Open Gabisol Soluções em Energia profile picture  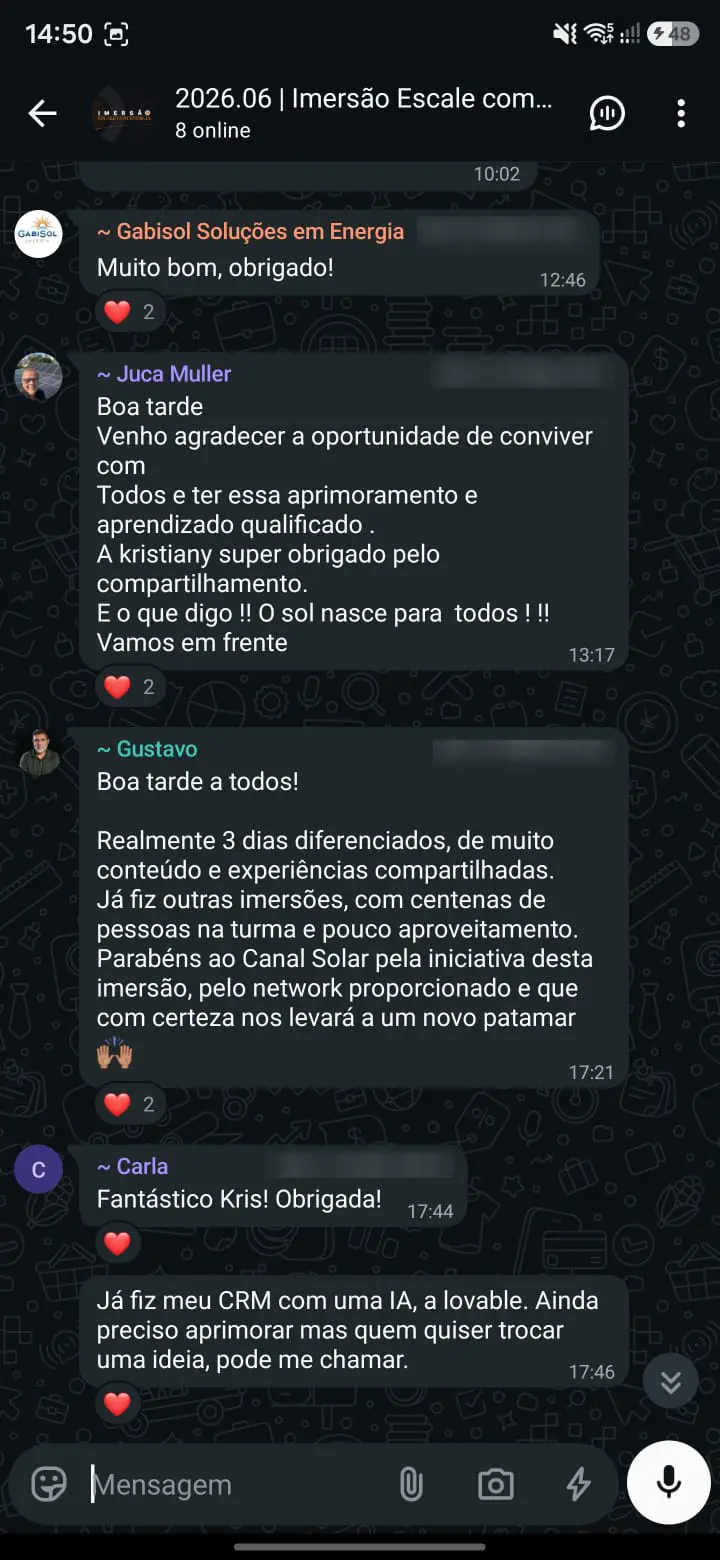click(x=39, y=234)
